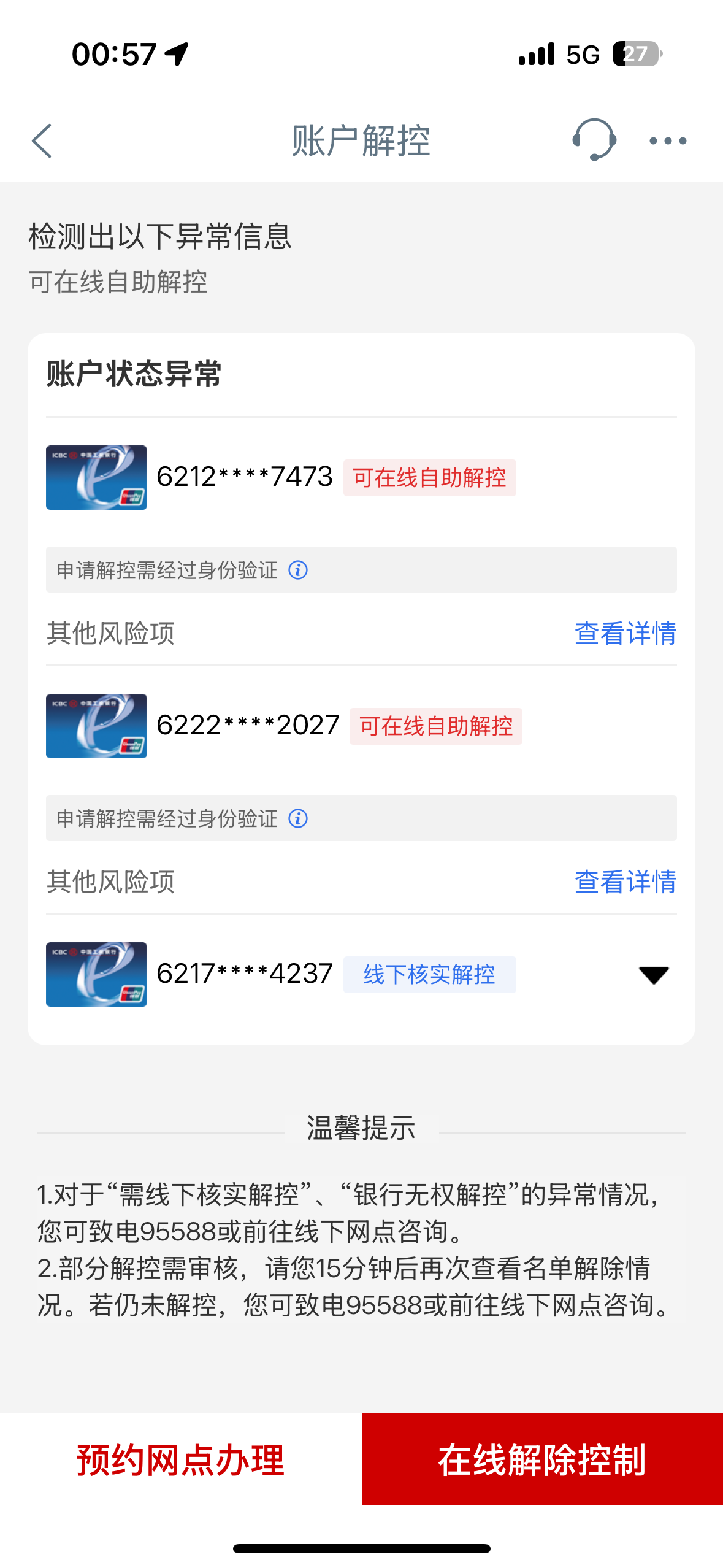
Task: Tap the info icon under card 6222****2027
Action: pos(298,818)
